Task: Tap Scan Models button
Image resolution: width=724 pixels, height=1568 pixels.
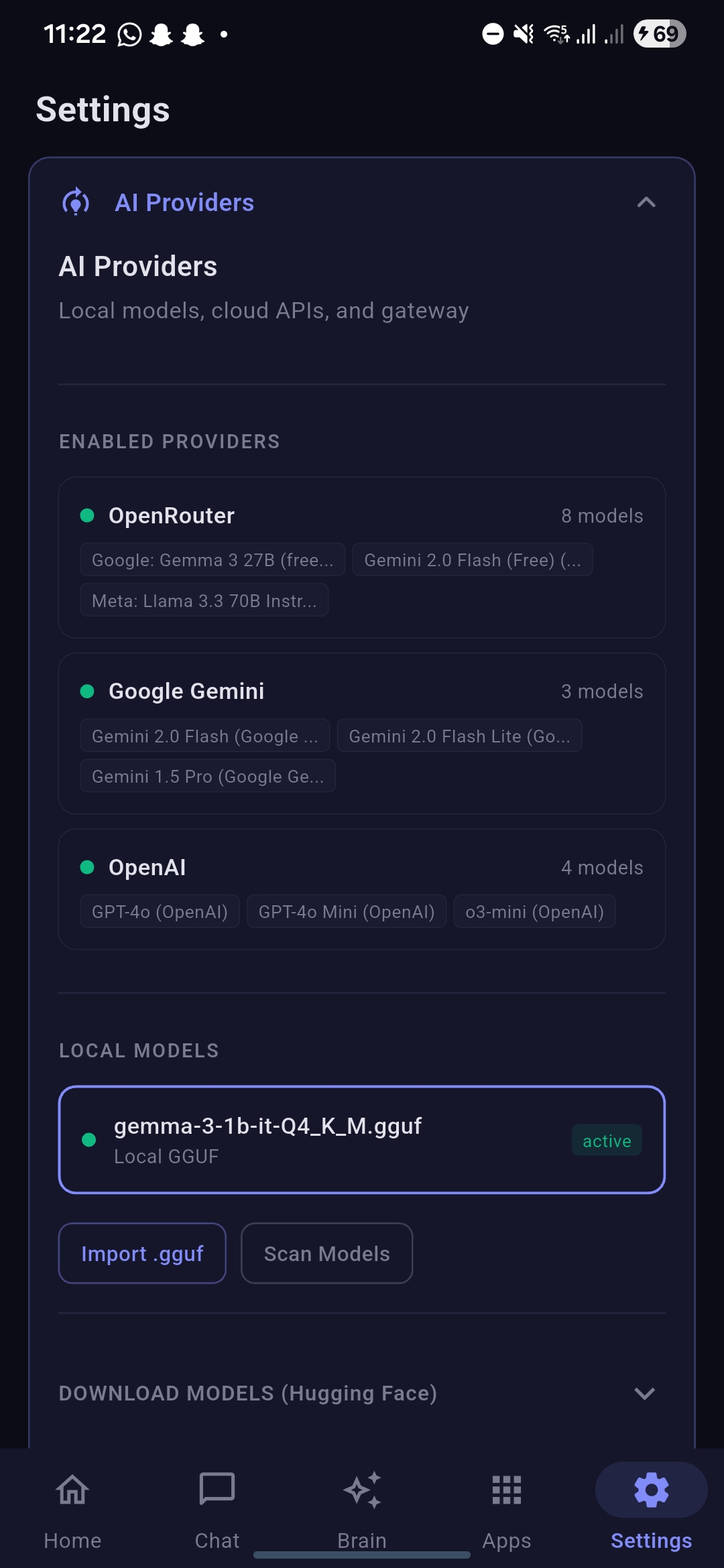Action: click(x=327, y=1253)
